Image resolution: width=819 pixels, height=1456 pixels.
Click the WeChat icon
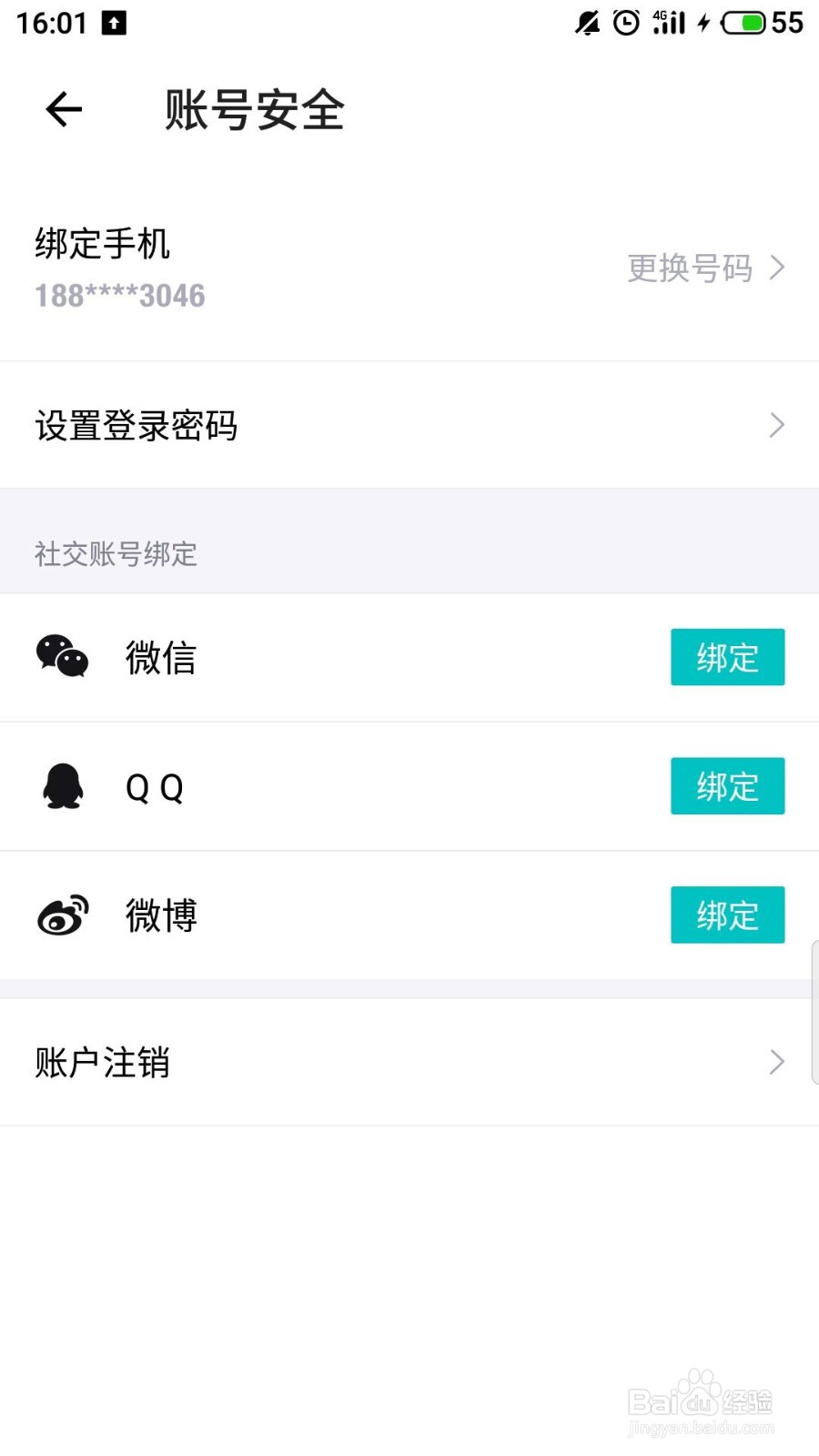click(x=60, y=657)
